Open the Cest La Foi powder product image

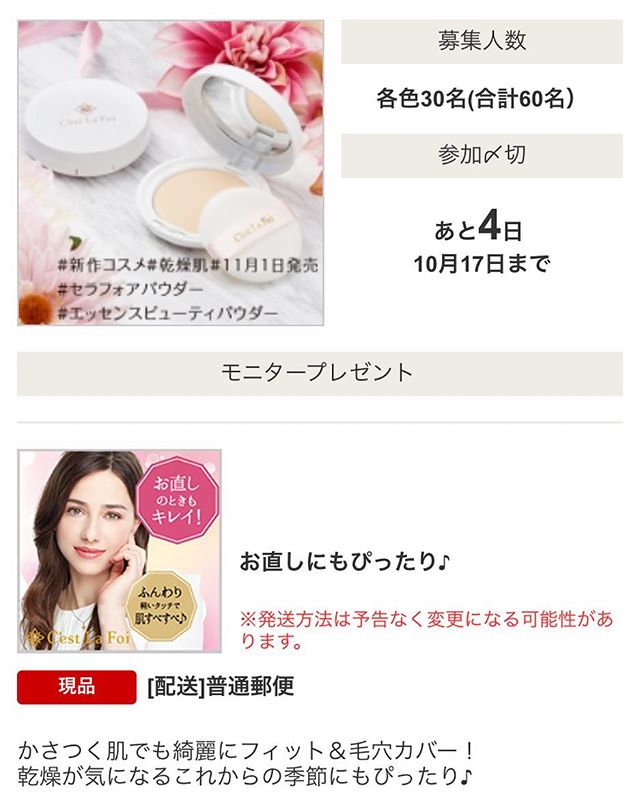[x=170, y=172]
